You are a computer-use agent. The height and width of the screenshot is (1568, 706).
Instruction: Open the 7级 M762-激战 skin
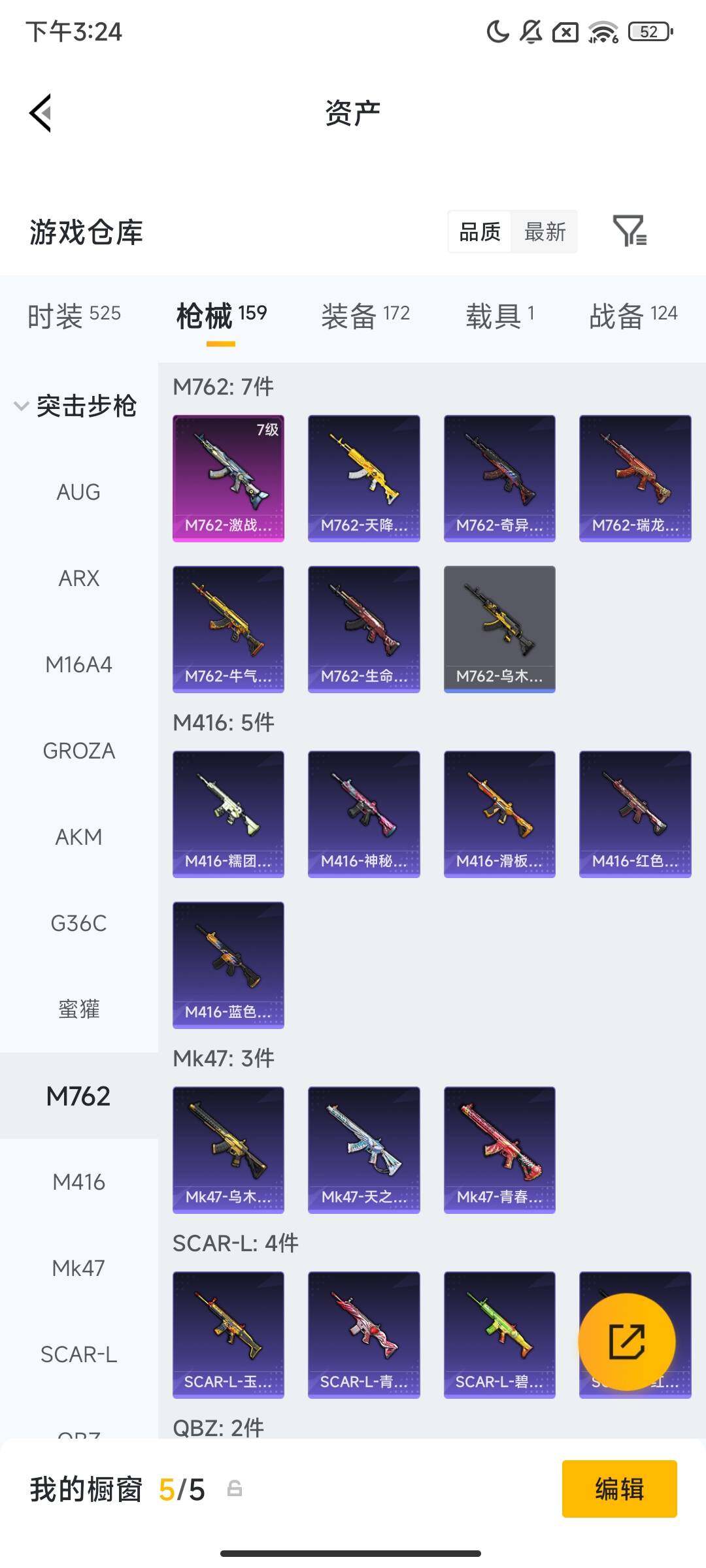click(x=228, y=477)
